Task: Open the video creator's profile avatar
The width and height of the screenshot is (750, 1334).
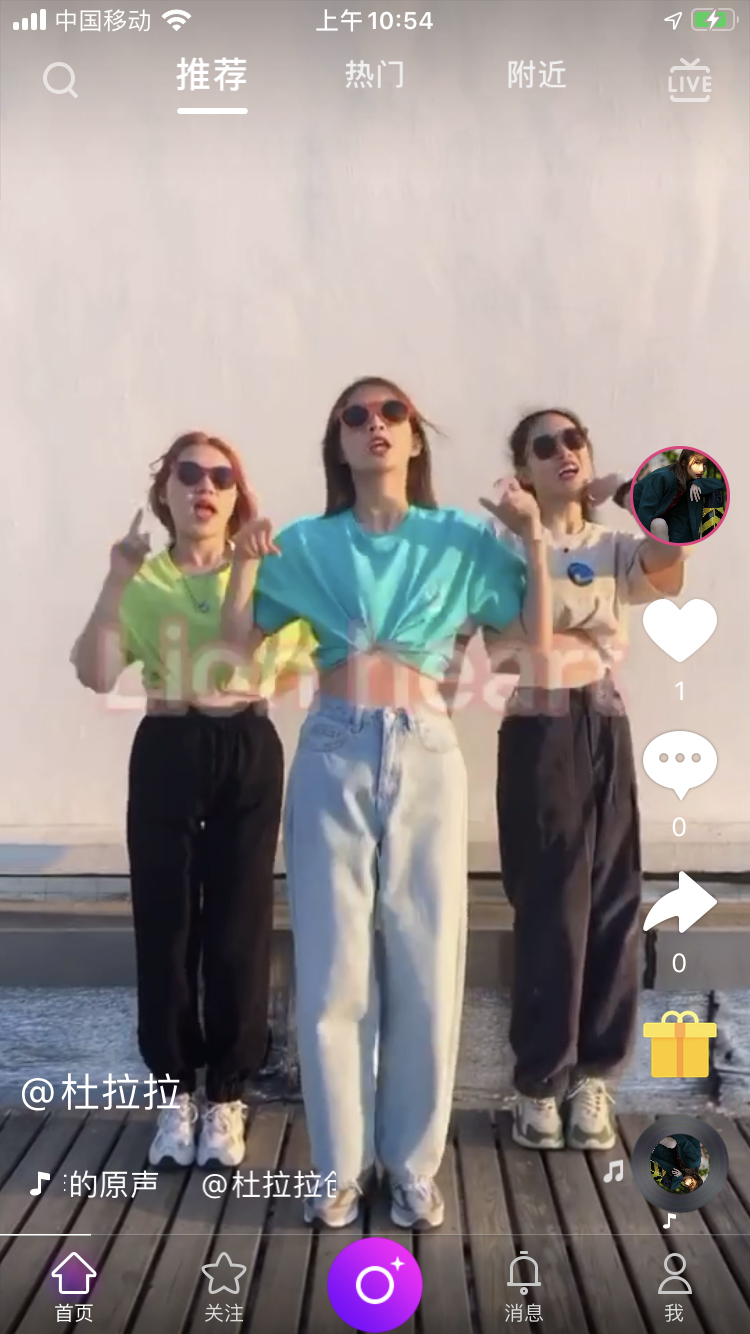Action: click(680, 496)
